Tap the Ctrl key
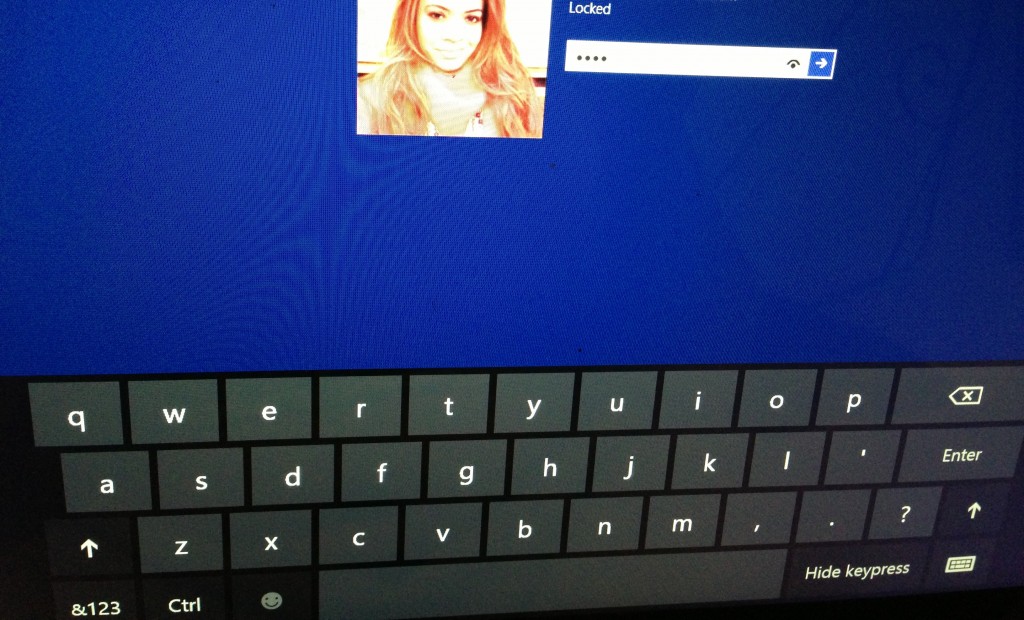 click(x=185, y=604)
